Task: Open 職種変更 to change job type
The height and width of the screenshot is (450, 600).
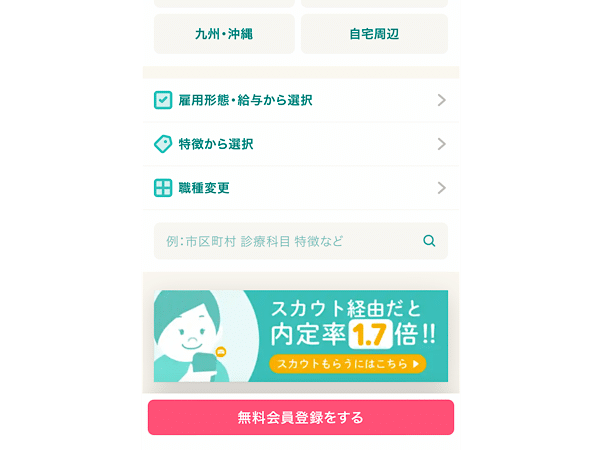Action: point(300,188)
